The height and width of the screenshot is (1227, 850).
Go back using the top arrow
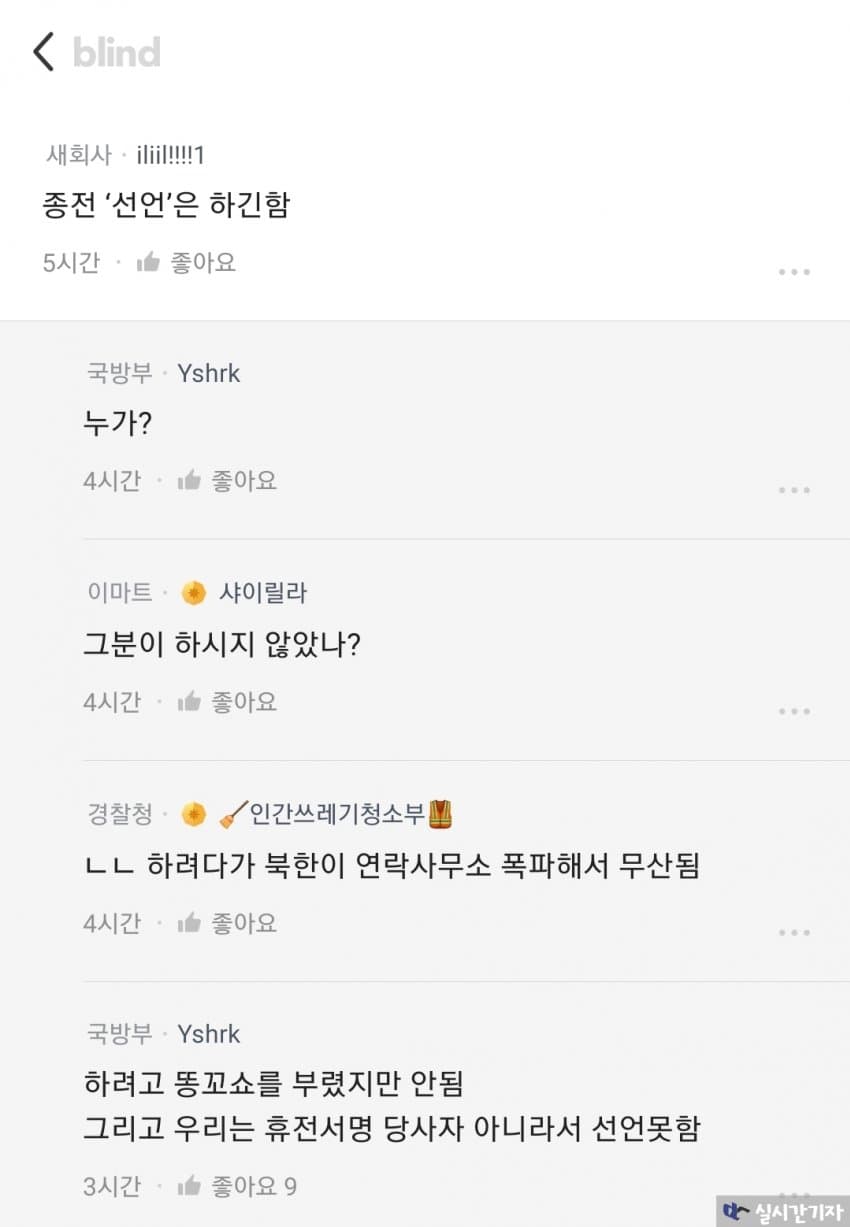tap(43, 51)
